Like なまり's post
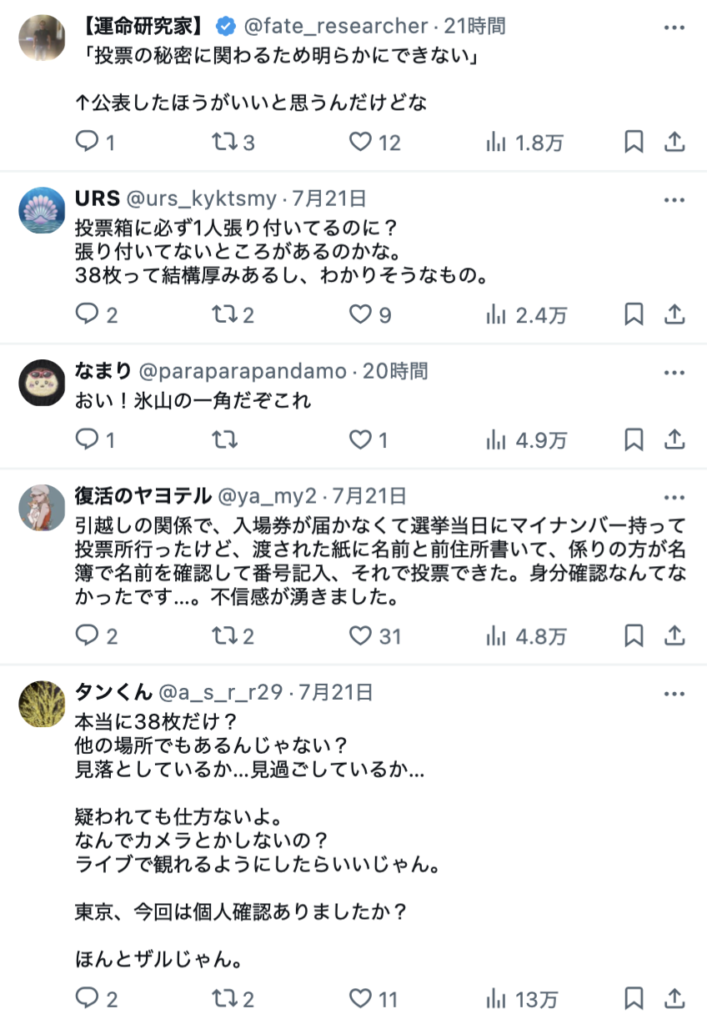Screen dimensions: 707x1024 360,439
